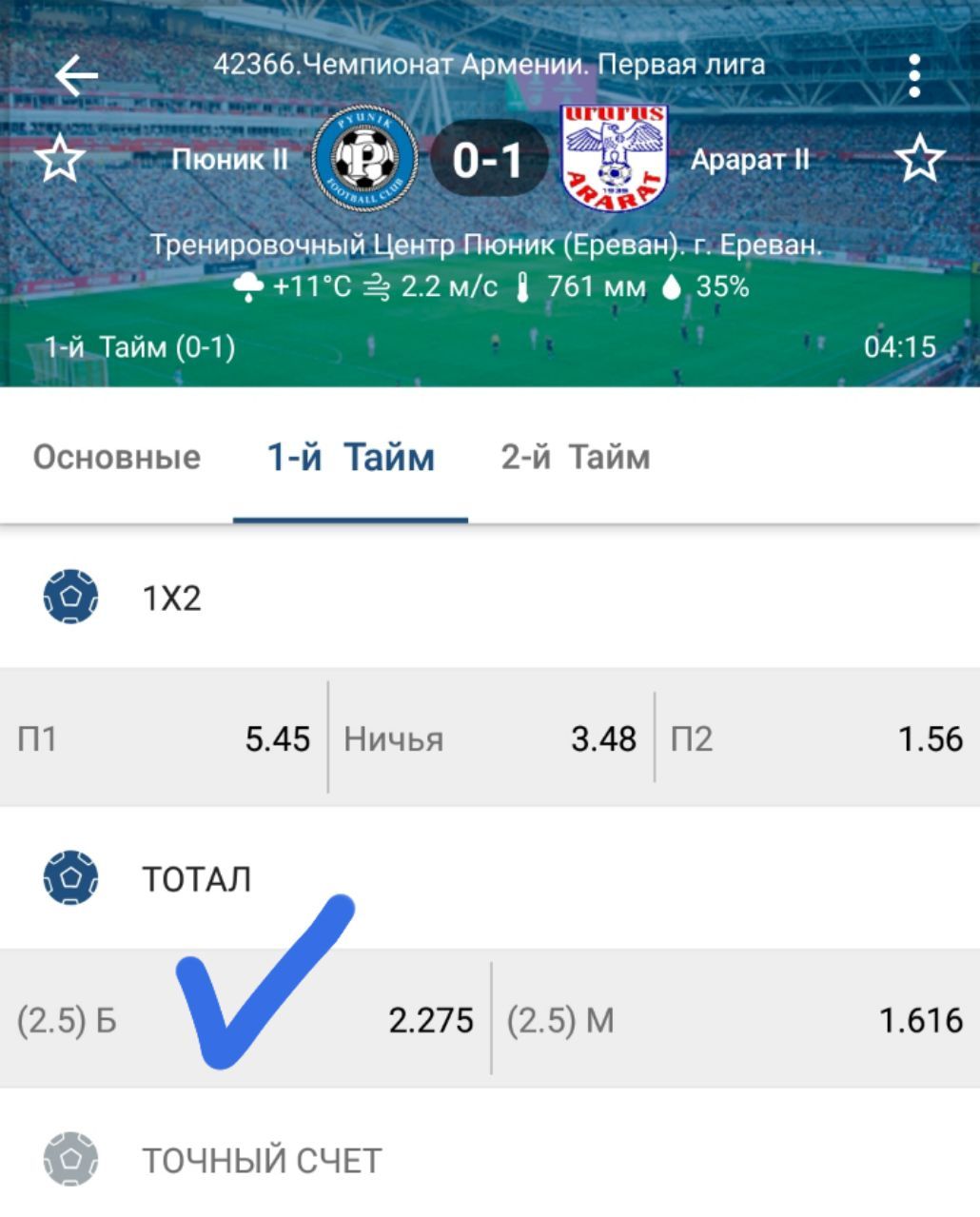The height and width of the screenshot is (1217, 980).
Task: Pick Ничья odds 3.48
Action: tap(490, 738)
